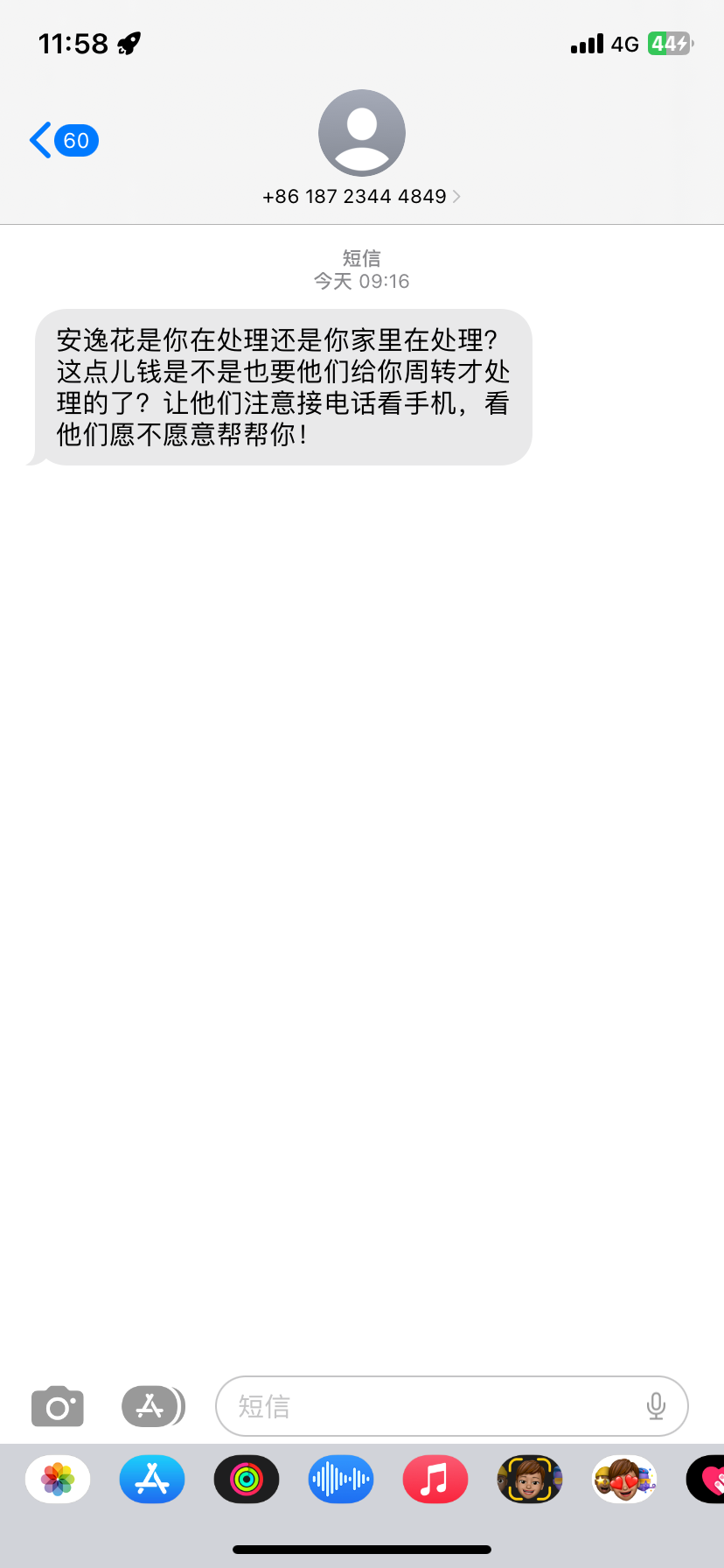The image size is (724, 1568).
Task: Open the camera to attach a photo
Action: 58,1406
